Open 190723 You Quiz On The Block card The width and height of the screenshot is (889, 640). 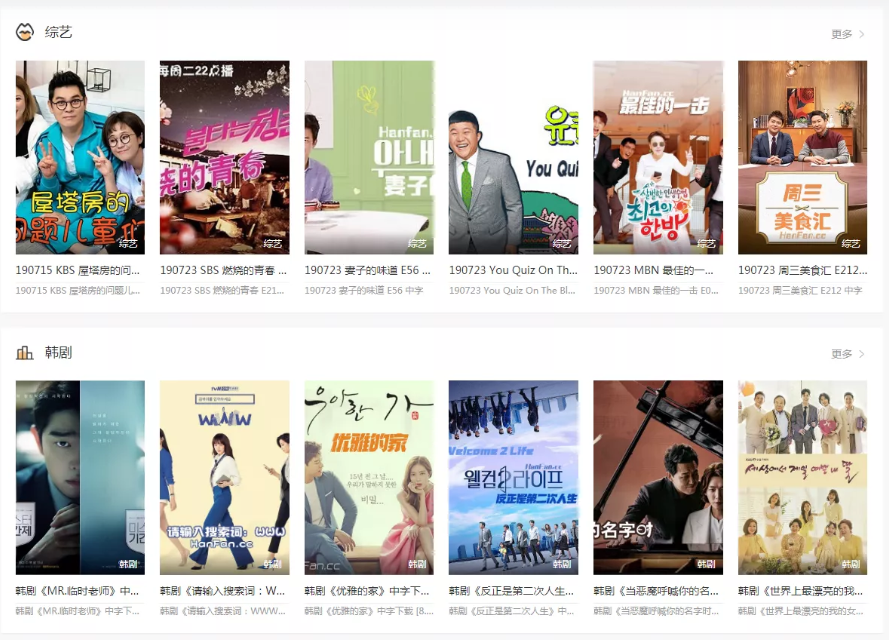coord(513,157)
